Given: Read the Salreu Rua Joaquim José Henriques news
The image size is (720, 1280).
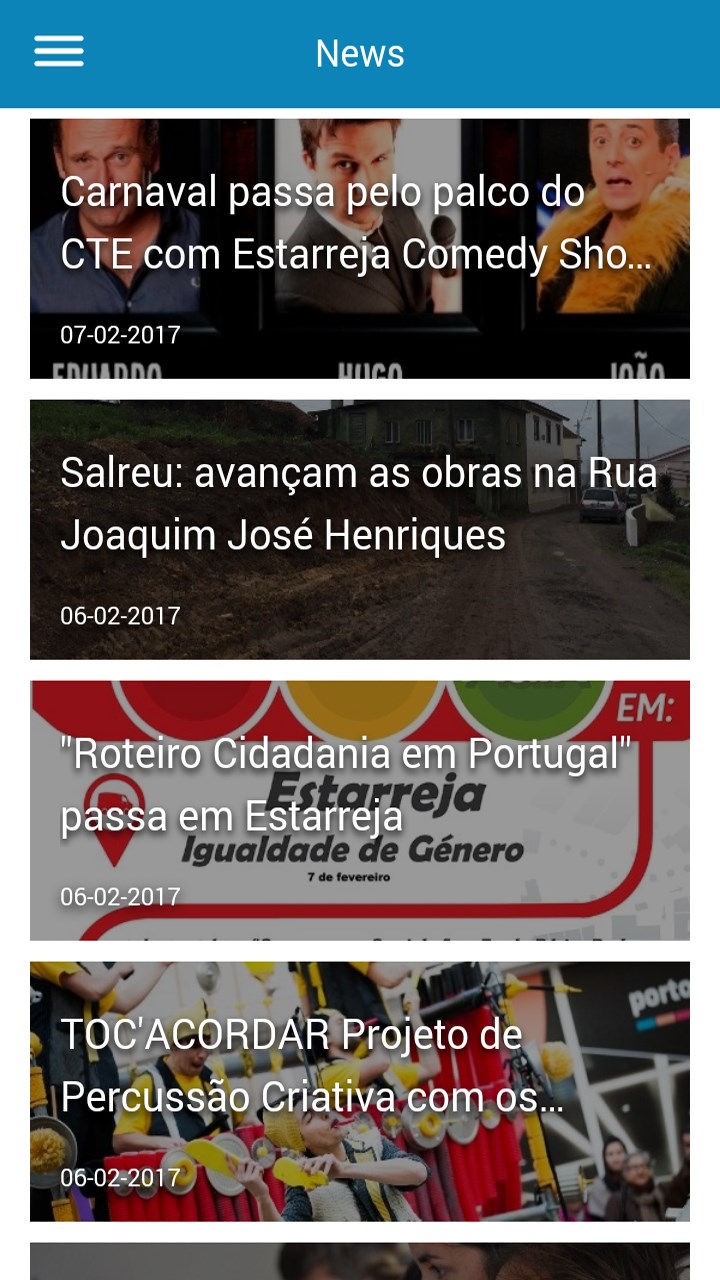Looking at the screenshot, I should click(x=359, y=529).
